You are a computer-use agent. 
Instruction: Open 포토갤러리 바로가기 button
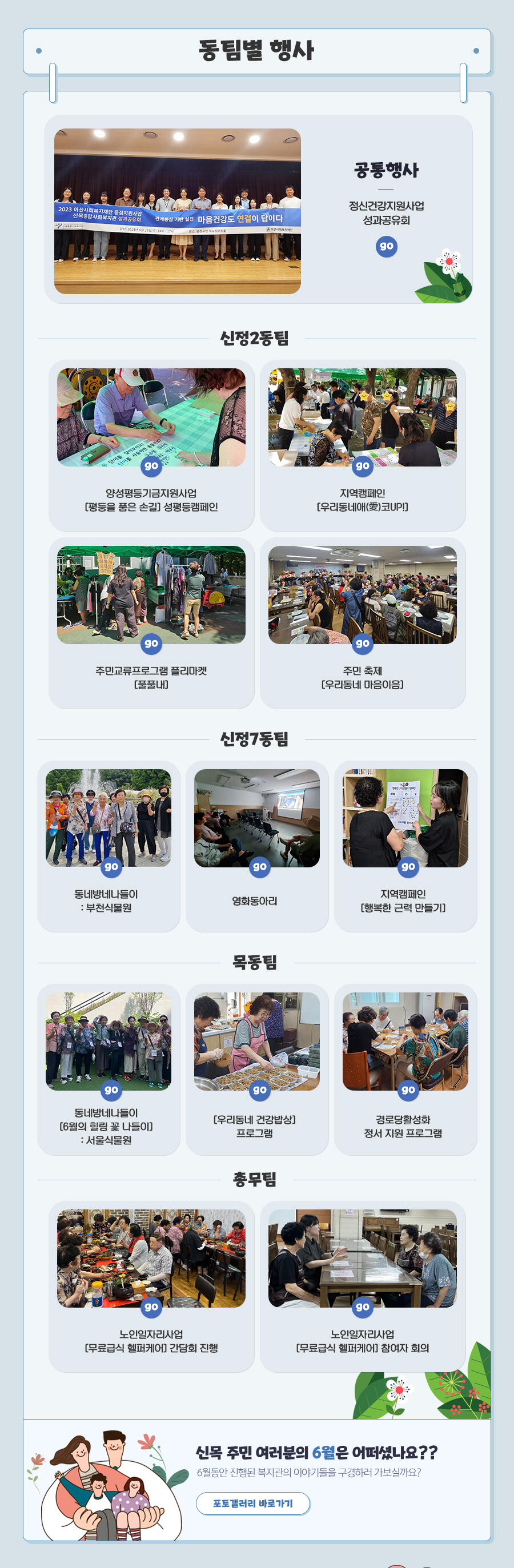tap(253, 1503)
